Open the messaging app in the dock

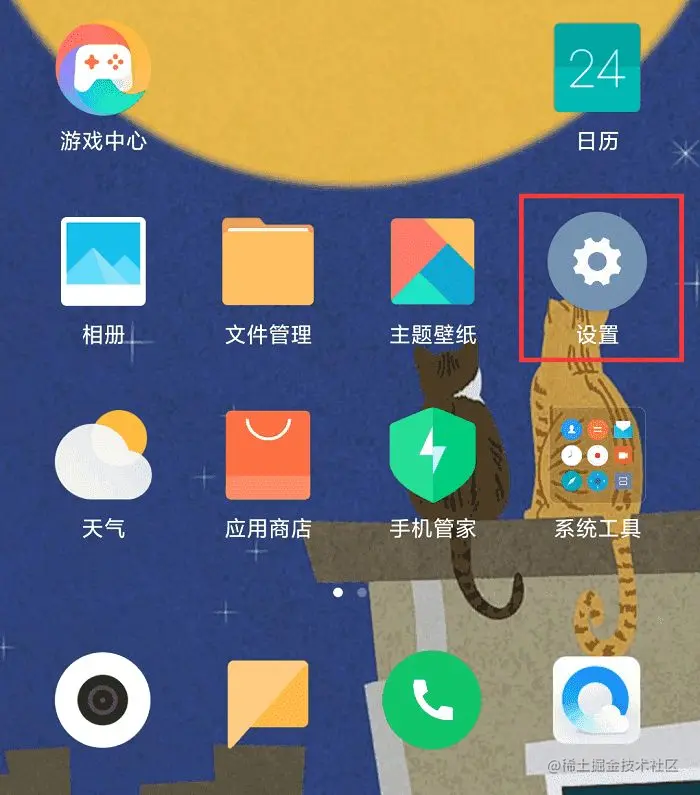(268, 701)
